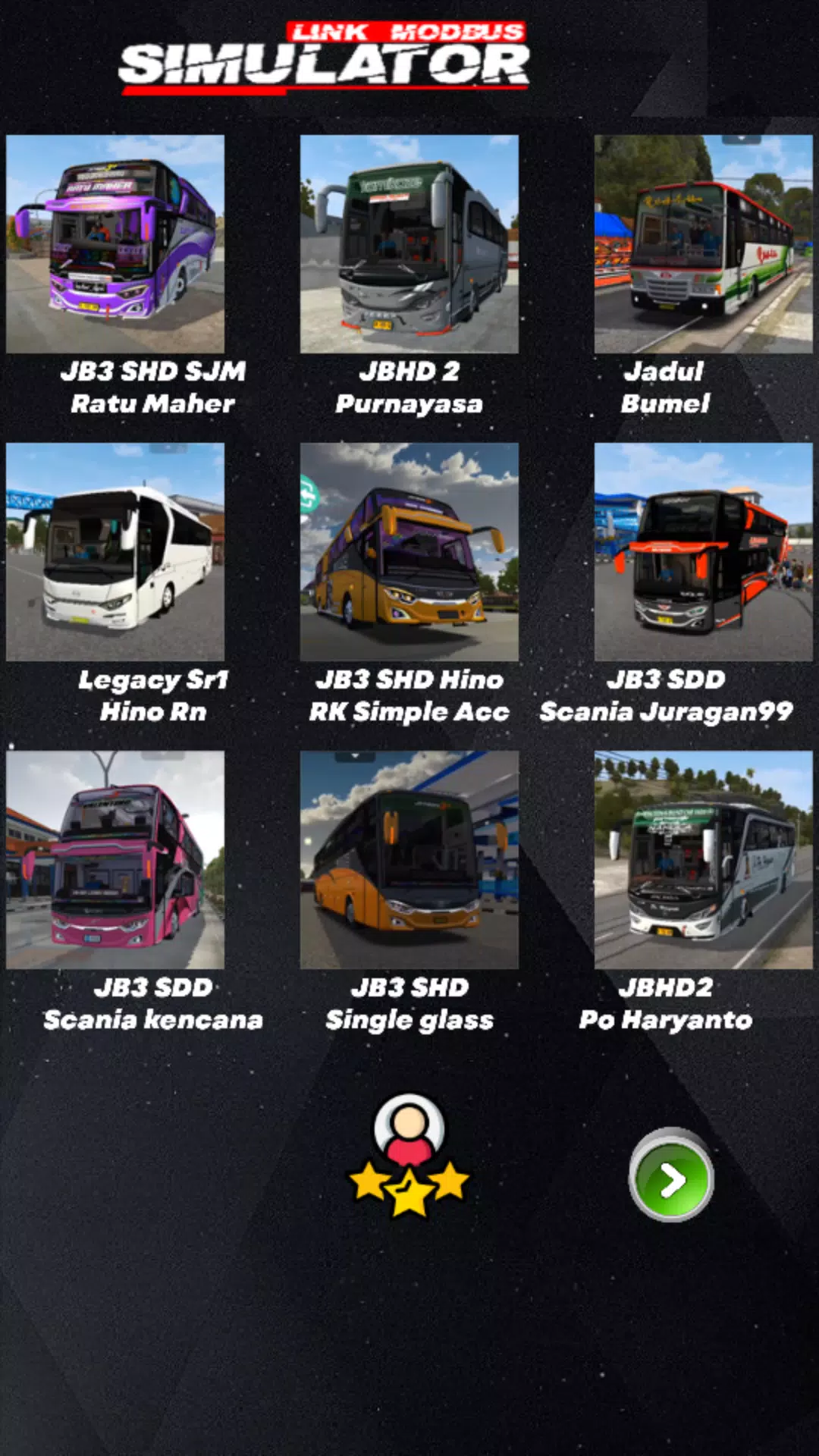Choose the JB3 SHD Single glass bus
Viewport: 819px width, 1456px height.
click(x=409, y=859)
